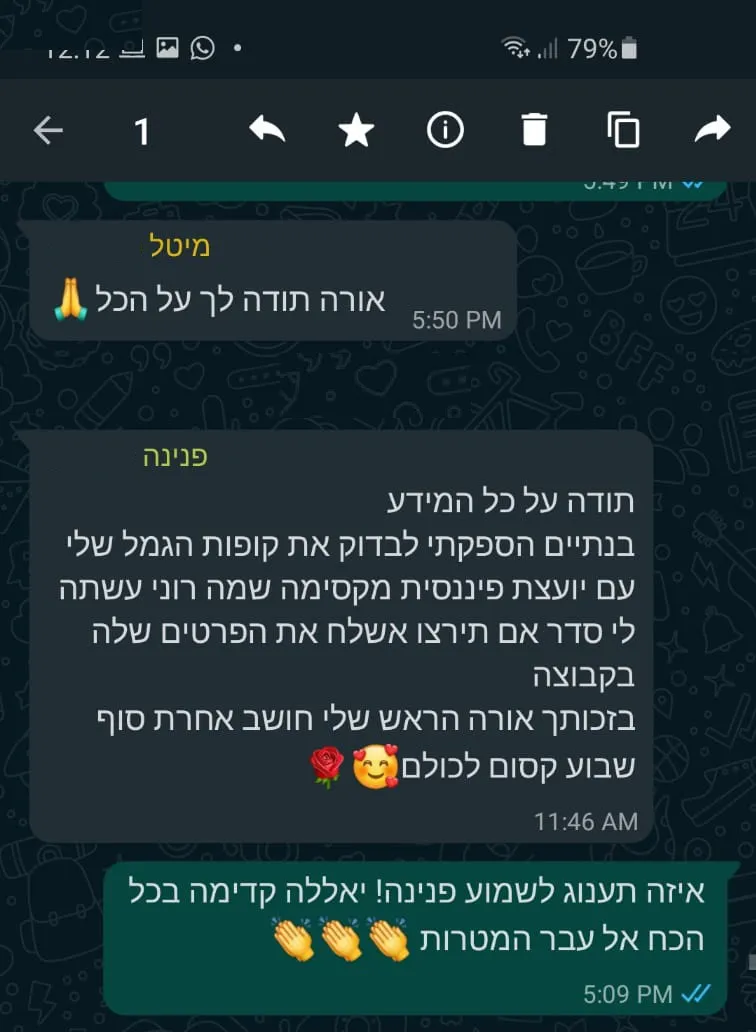Reply to the selected message
The image size is (756, 1032).
pos(267,129)
